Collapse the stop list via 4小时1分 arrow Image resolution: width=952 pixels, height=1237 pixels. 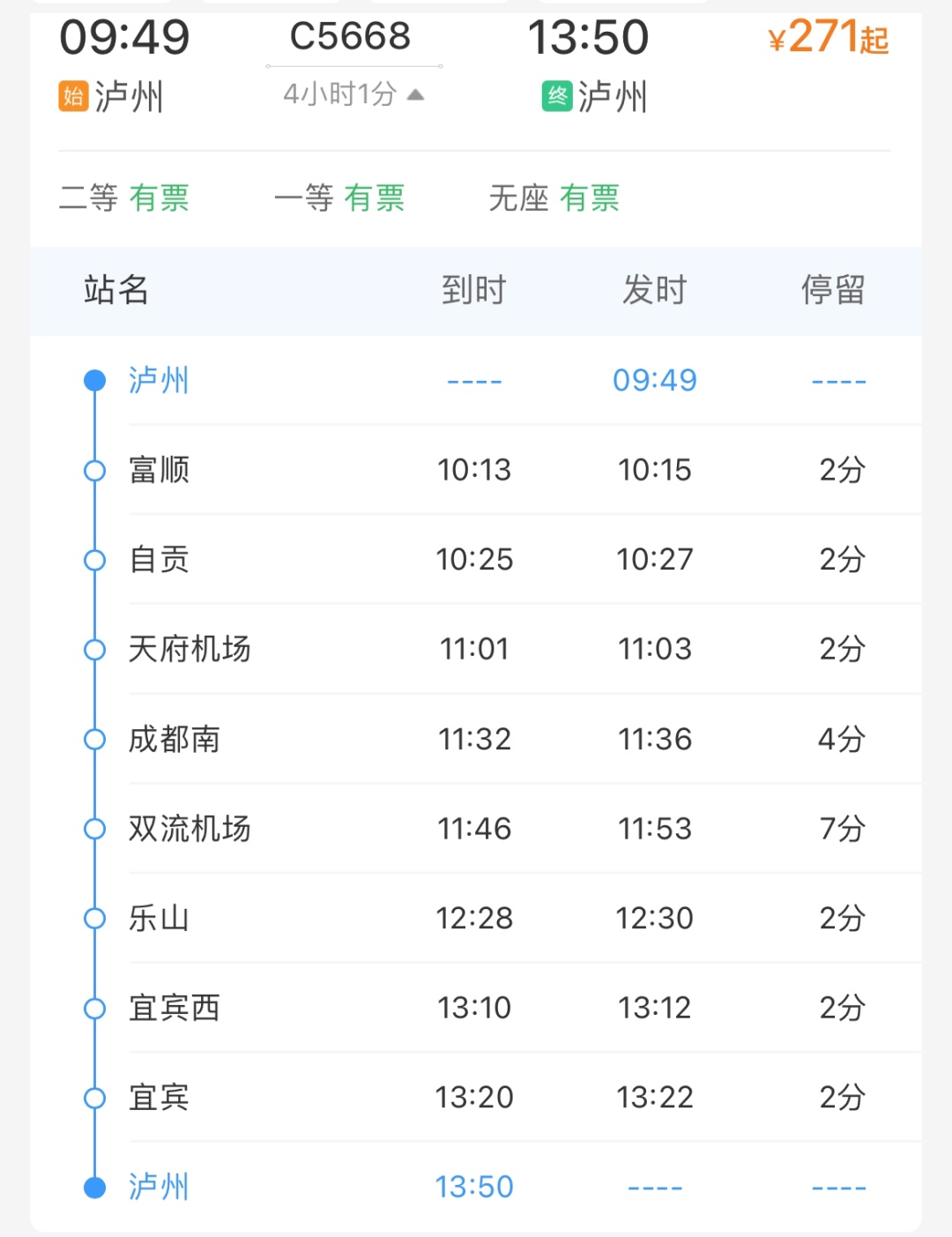coord(415,94)
